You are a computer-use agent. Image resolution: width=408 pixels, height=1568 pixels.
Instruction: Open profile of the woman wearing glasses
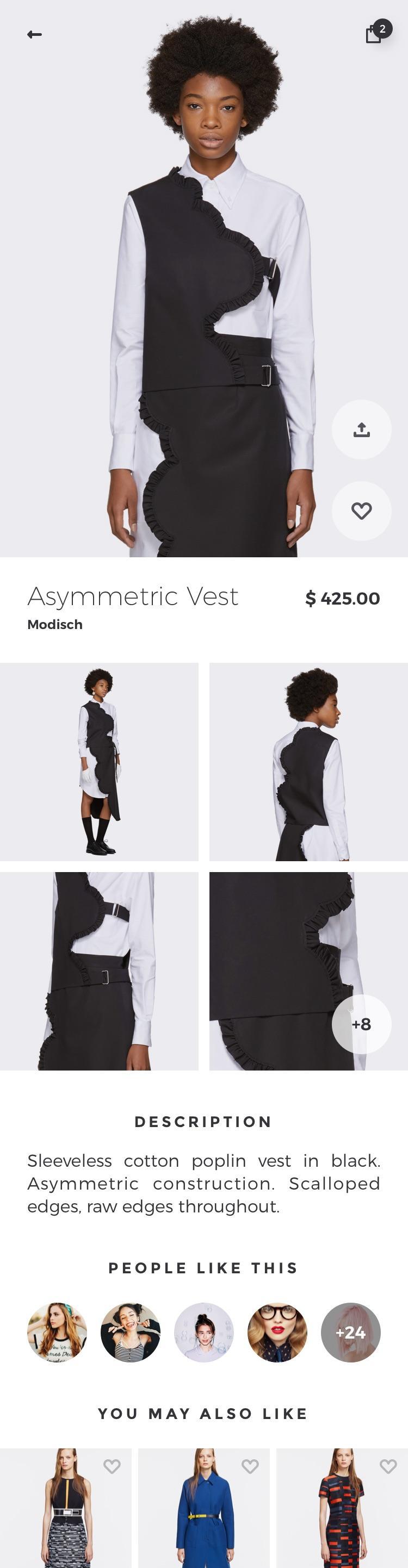(x=277, y=1333)
